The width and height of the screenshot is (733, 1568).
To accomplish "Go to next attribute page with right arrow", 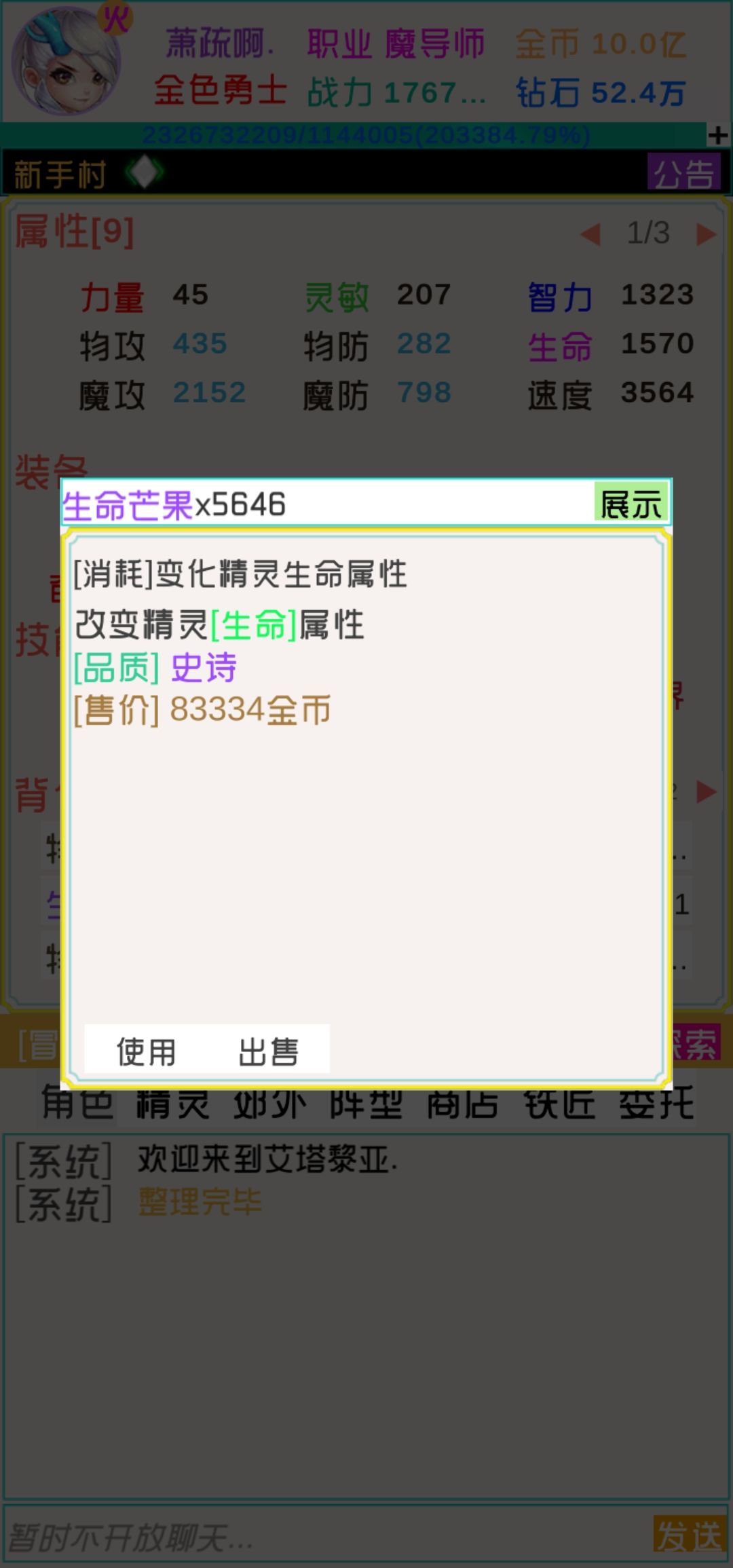I will point(706,234).
